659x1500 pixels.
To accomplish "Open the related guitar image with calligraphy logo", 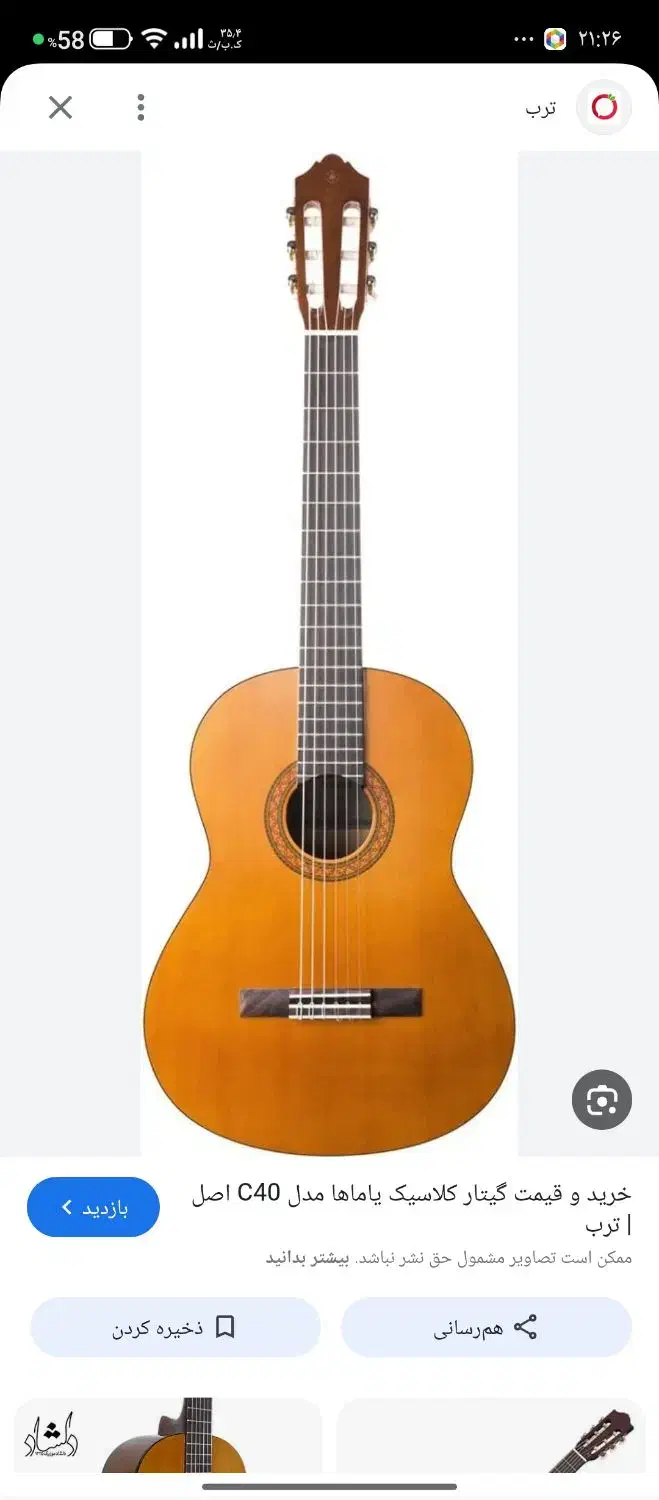I will pyautogui.click(x=168, y=1436).
